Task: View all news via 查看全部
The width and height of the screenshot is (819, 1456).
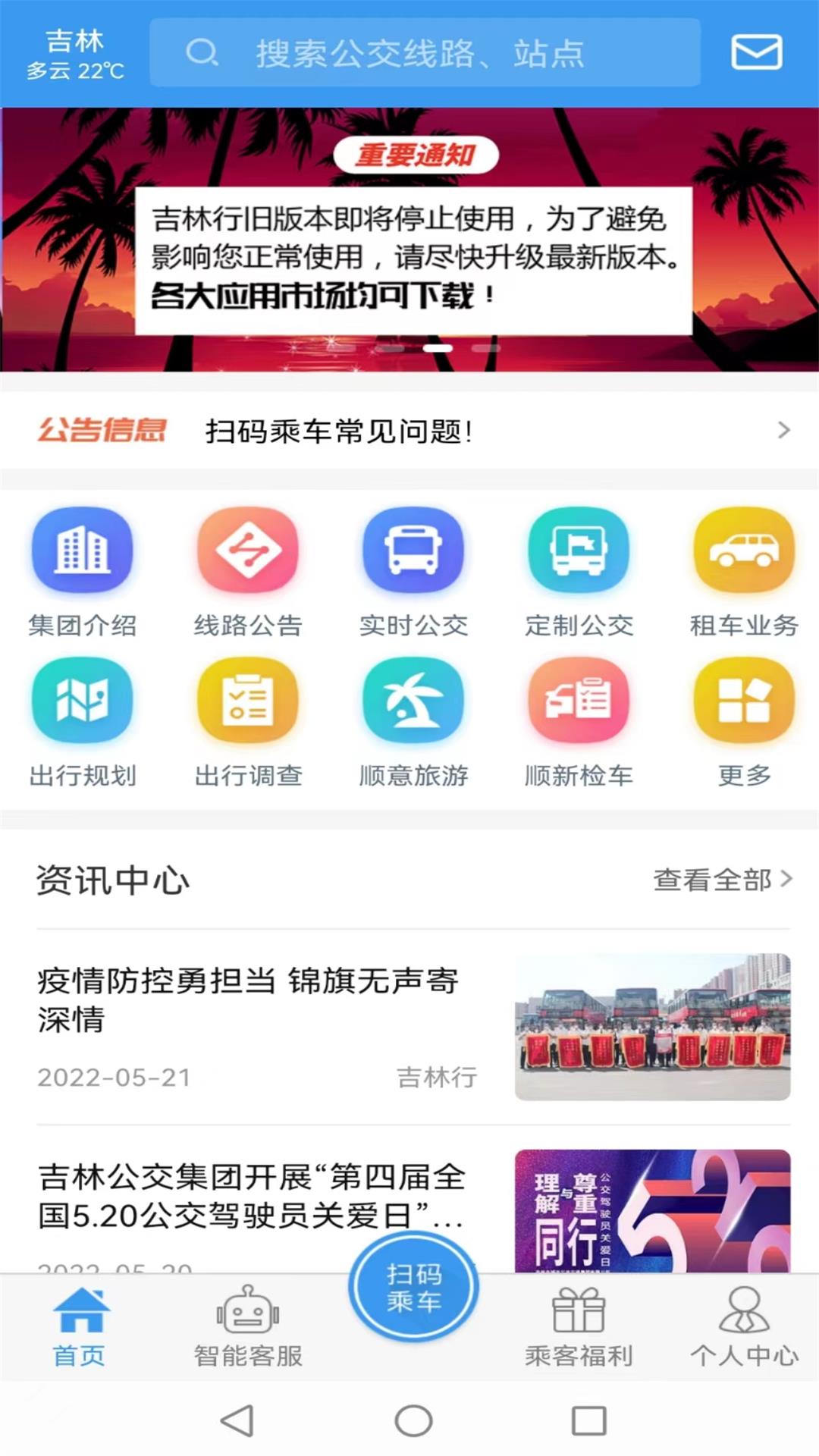Action: coord(722,880)
